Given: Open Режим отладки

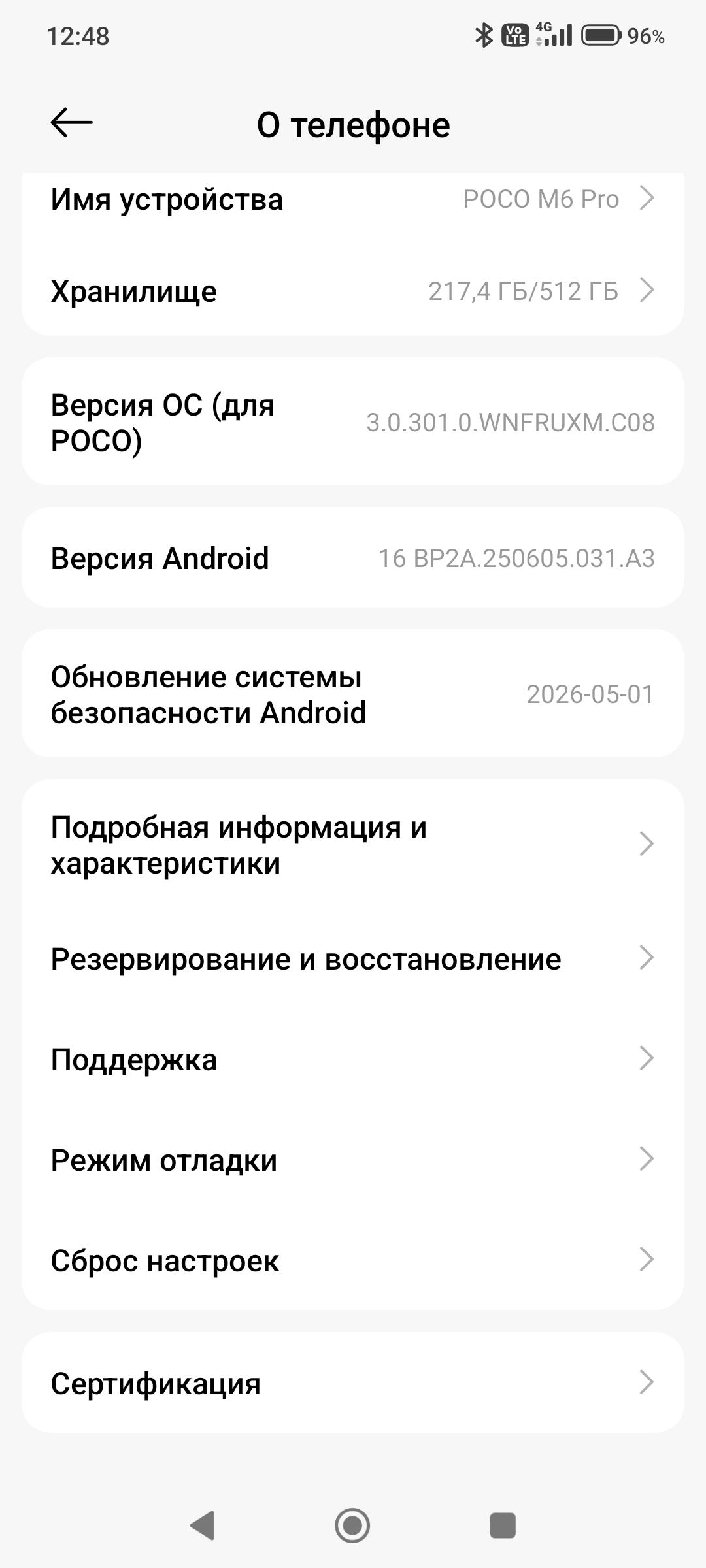Looking at the screenshot, I should (x=353, y=1160).
